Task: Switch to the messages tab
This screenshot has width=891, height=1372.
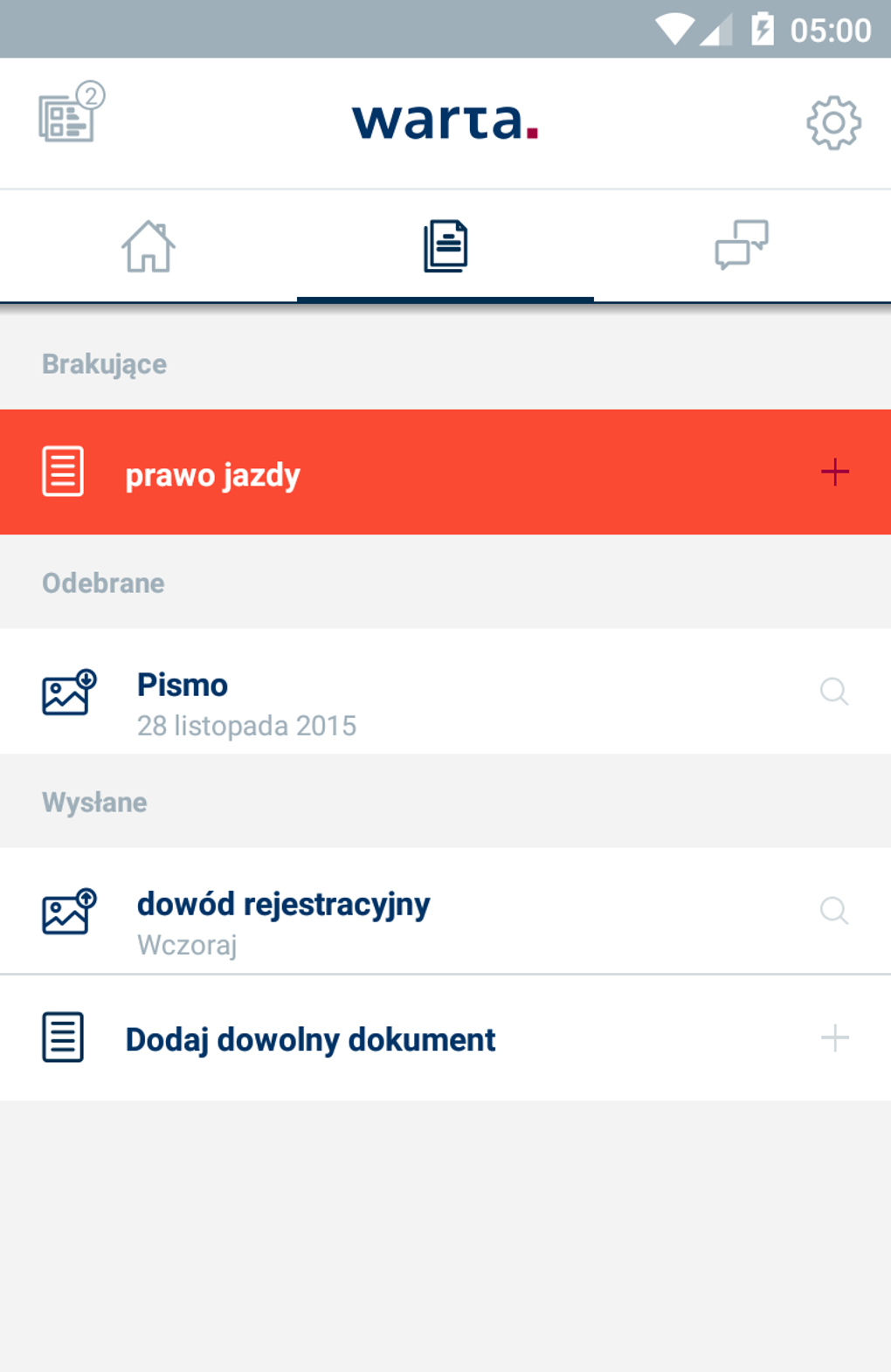Action: 742,245
